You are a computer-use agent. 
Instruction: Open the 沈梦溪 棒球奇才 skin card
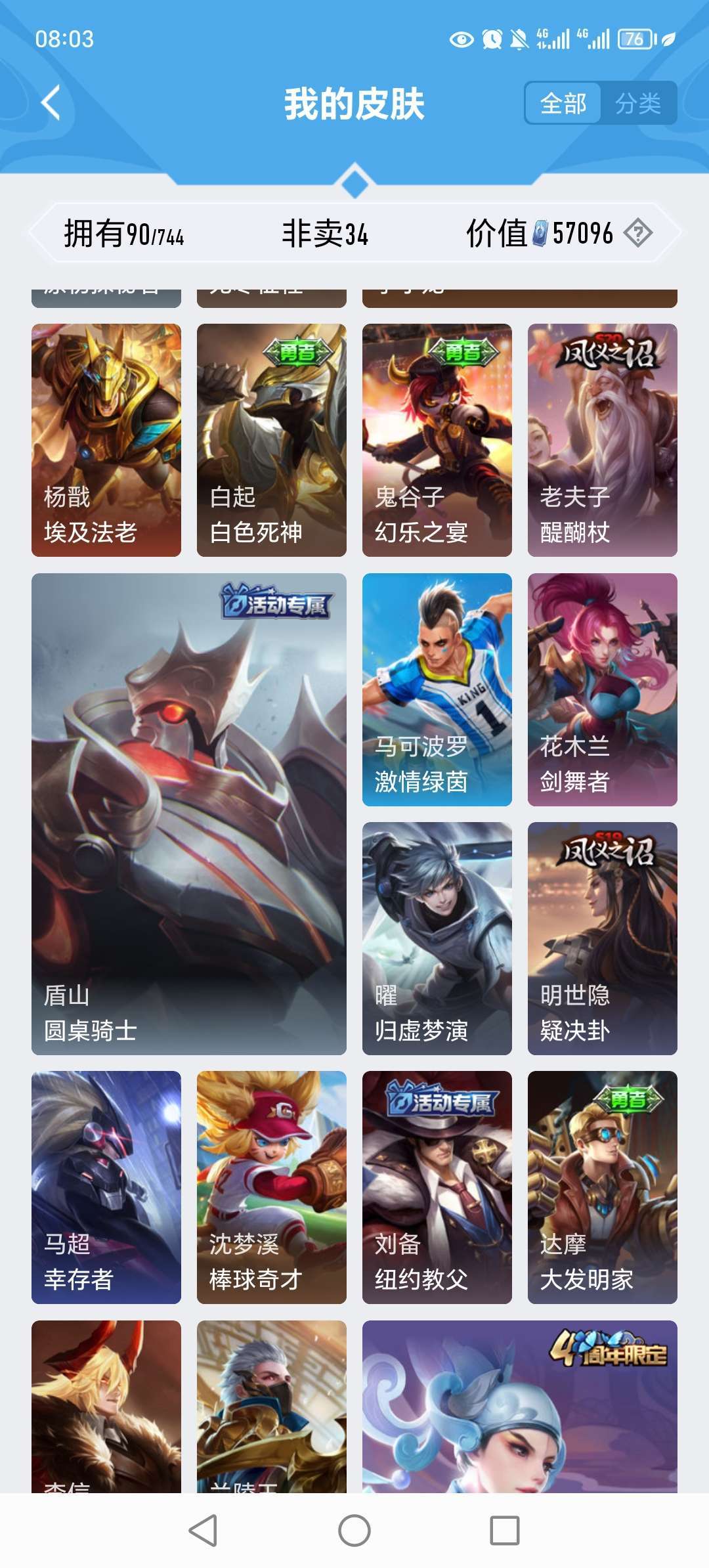[x=272, y=1187]
